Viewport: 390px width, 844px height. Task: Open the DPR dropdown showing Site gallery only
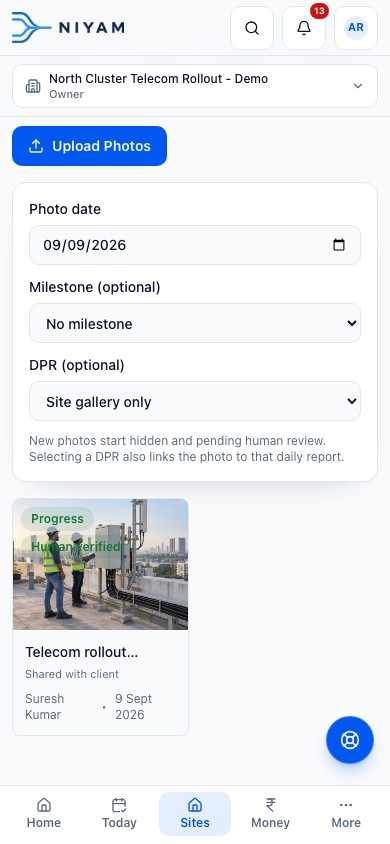(195, 401)
